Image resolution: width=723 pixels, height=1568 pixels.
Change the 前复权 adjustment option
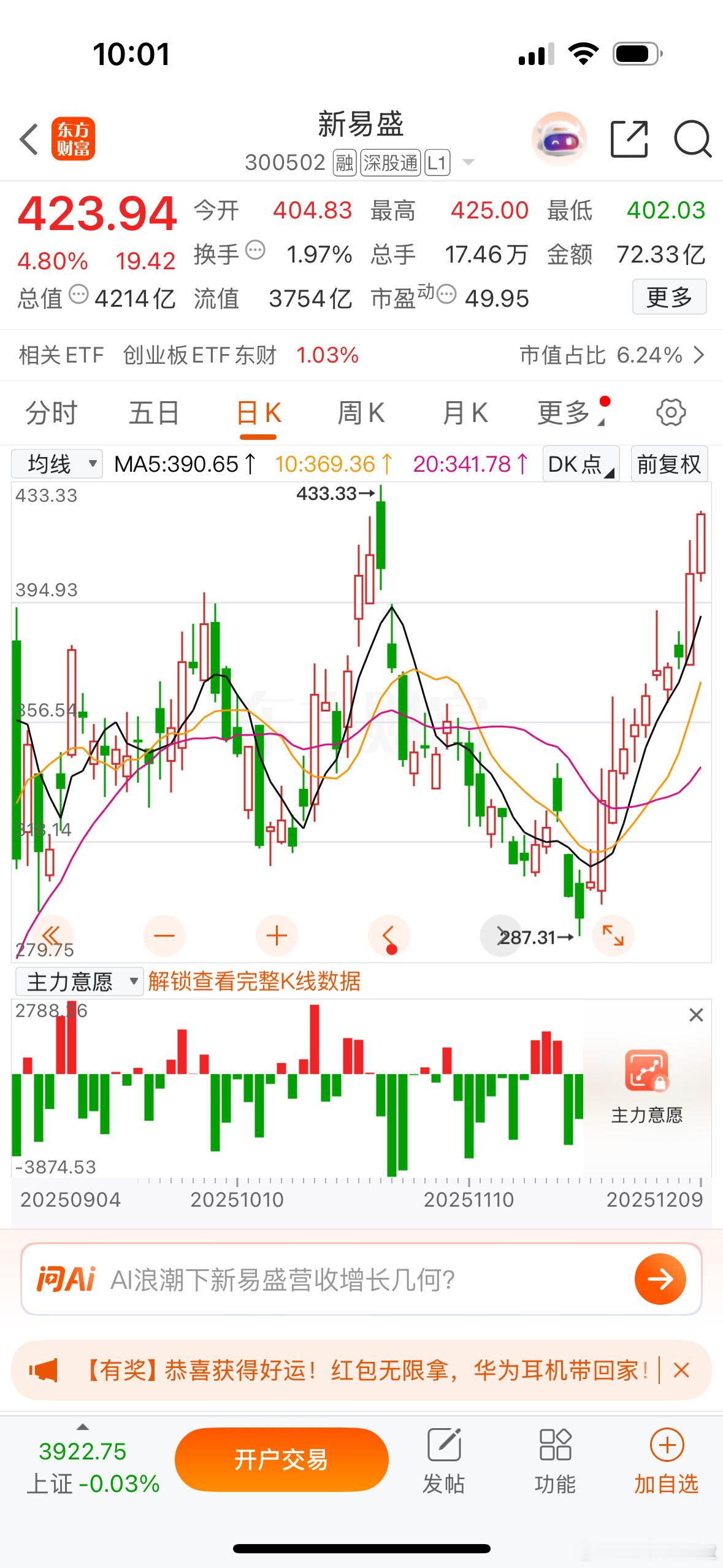669,464
